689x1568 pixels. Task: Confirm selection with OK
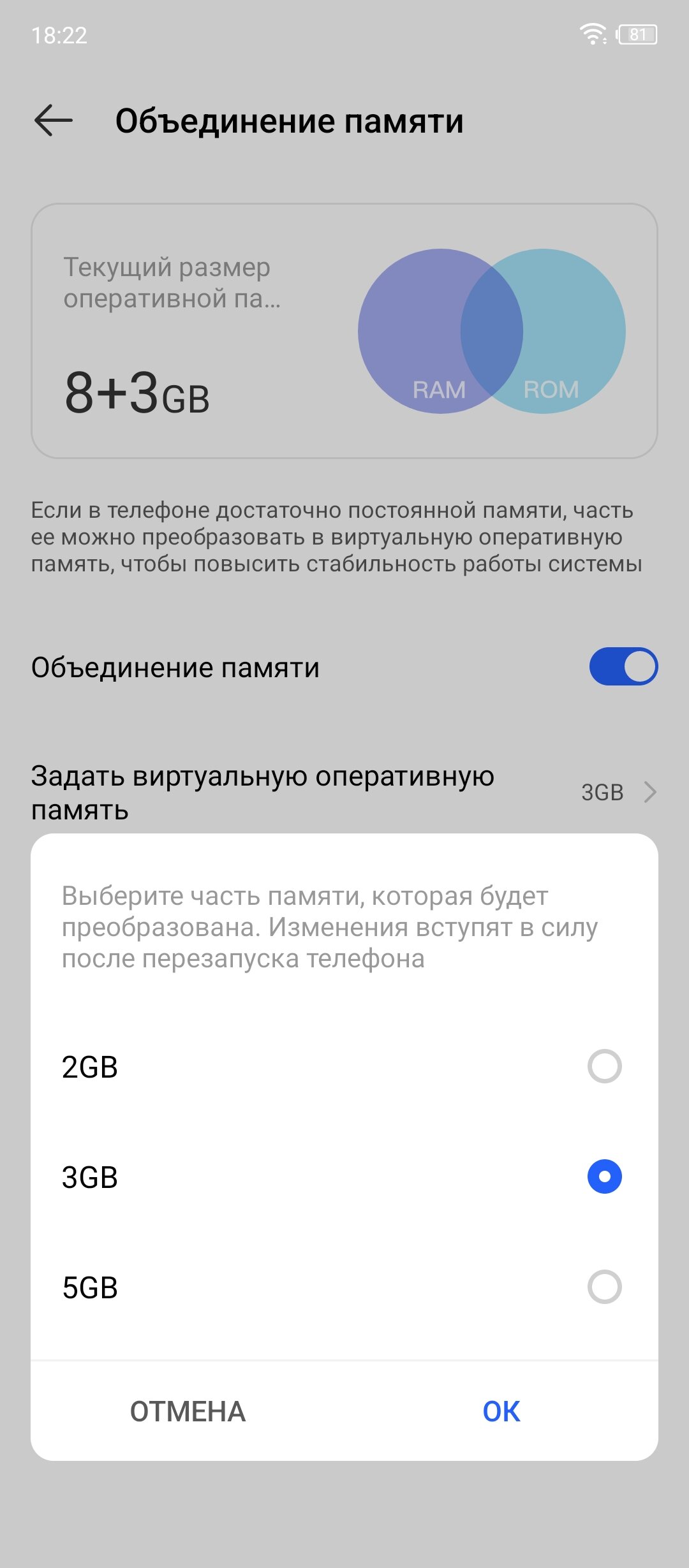(501, 1411)
